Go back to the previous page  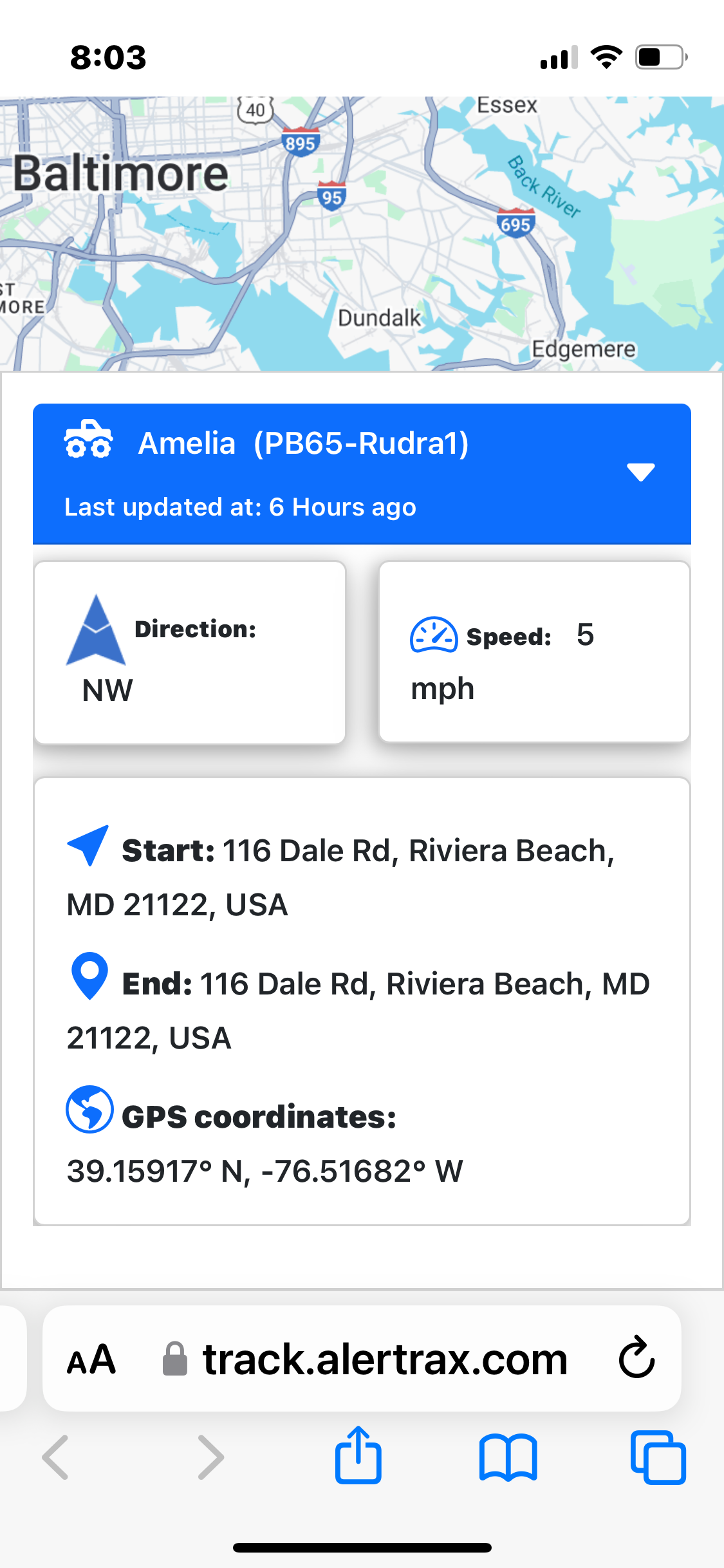pos(55,1457)
